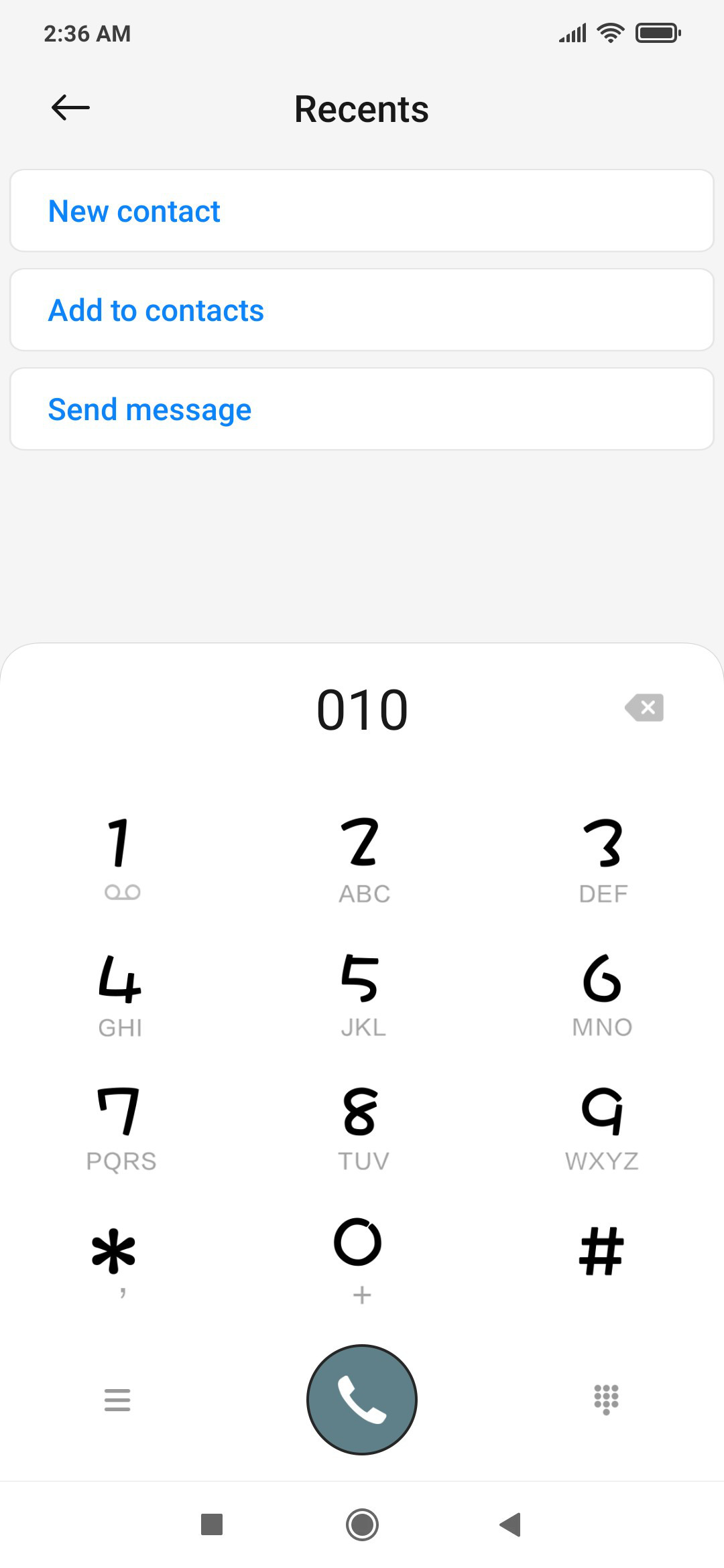Viewport: 724px width, 1568px height.
Task: Tap the 2 ABC key
Action: [x=362, y=858]
